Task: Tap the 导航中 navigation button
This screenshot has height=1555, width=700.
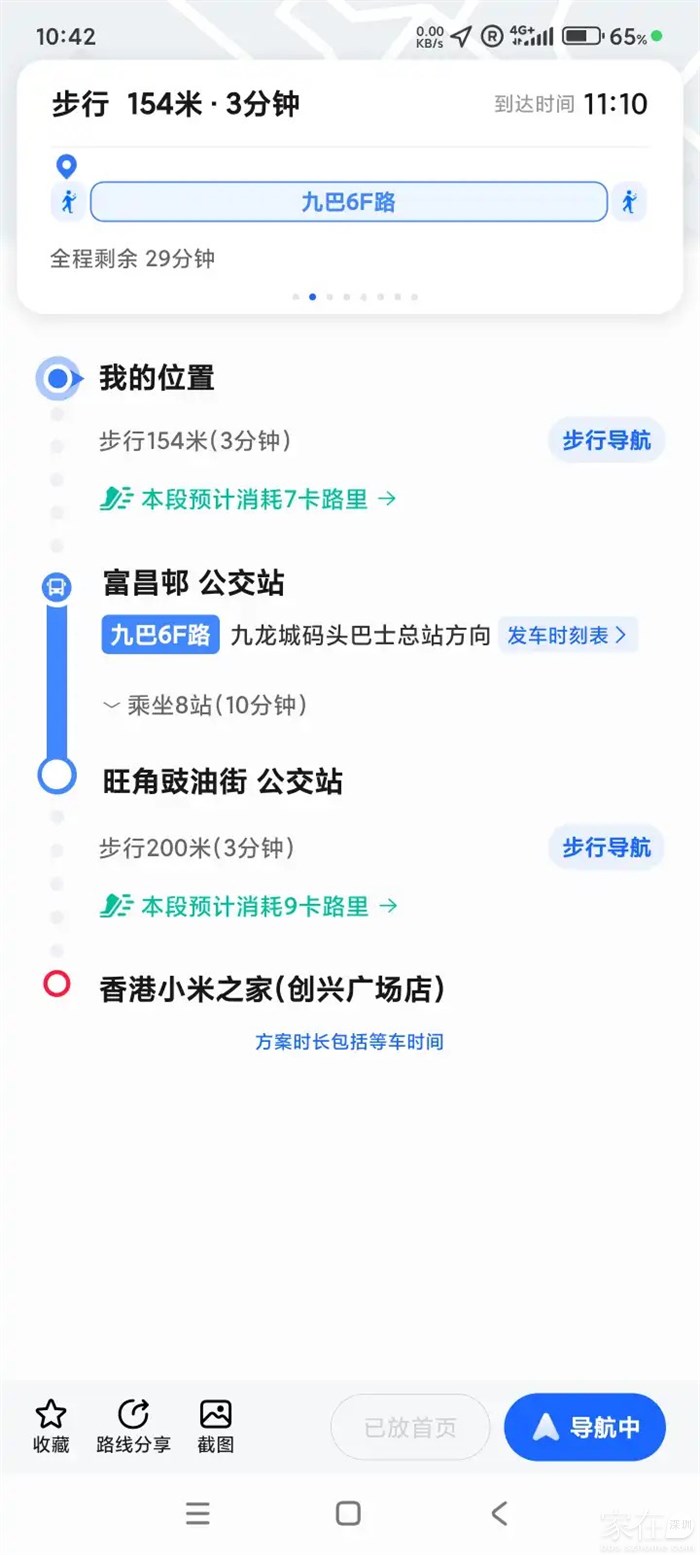Action: tap(585, 1427)
